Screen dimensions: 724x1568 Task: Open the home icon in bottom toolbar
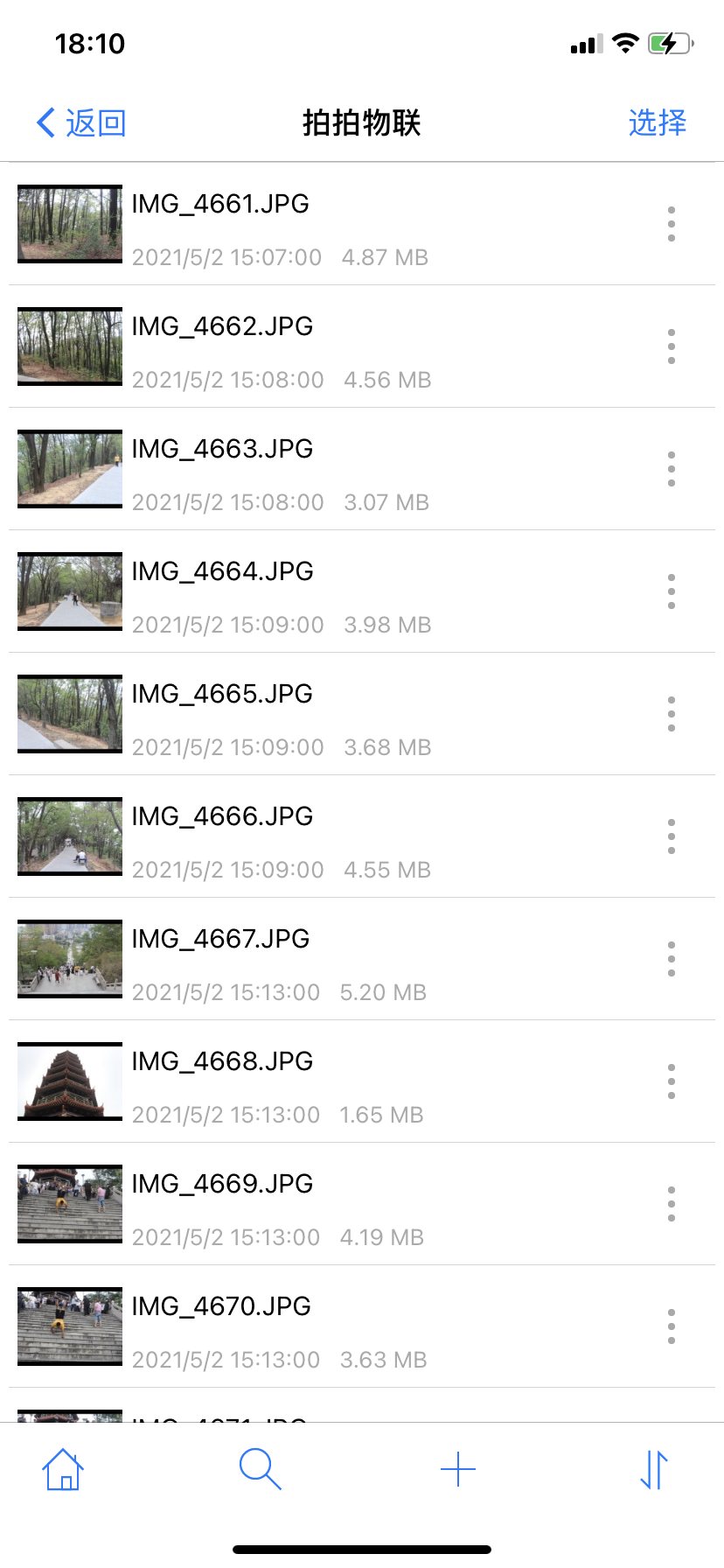tap(63, 1469)
